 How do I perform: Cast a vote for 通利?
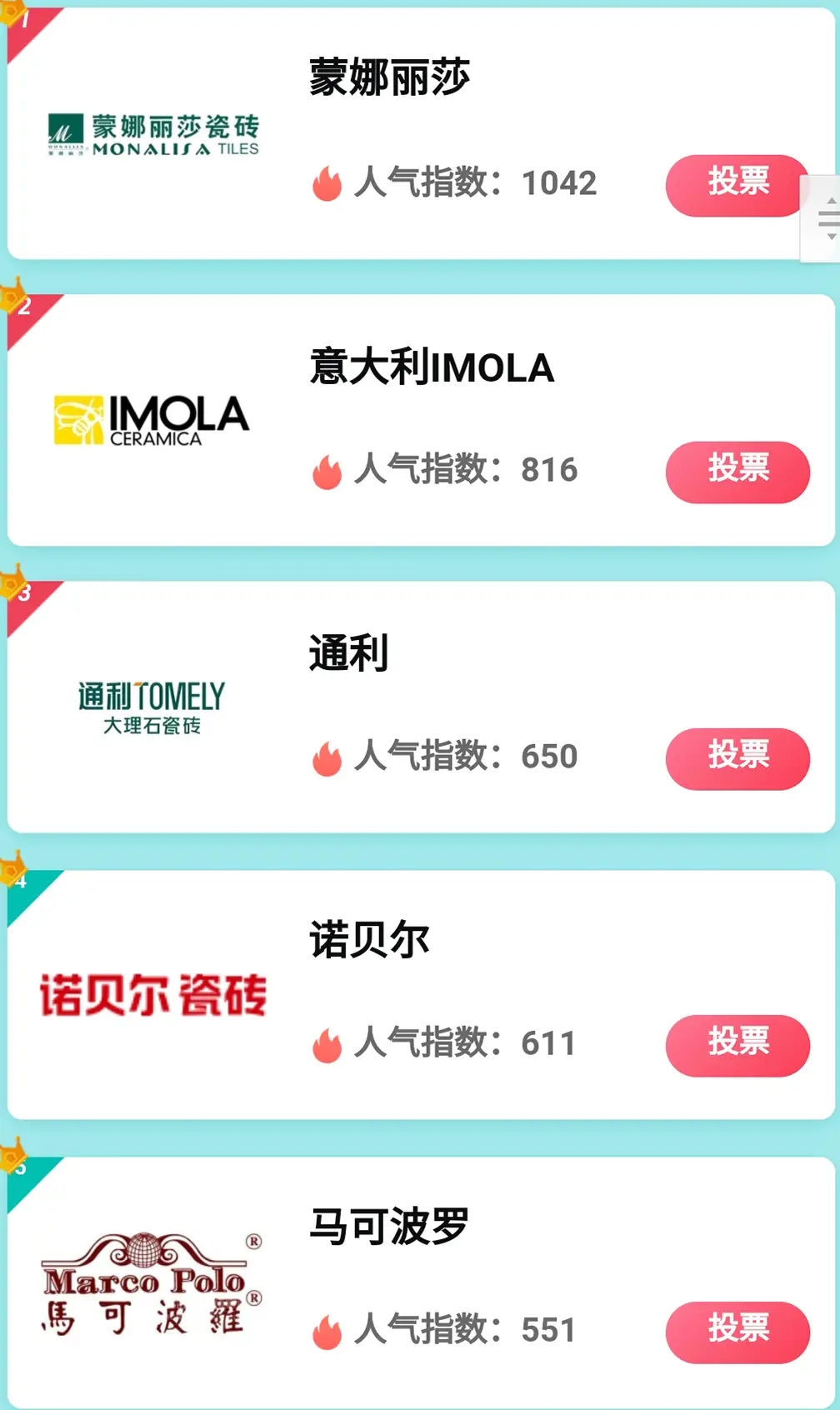coord(737,758)
